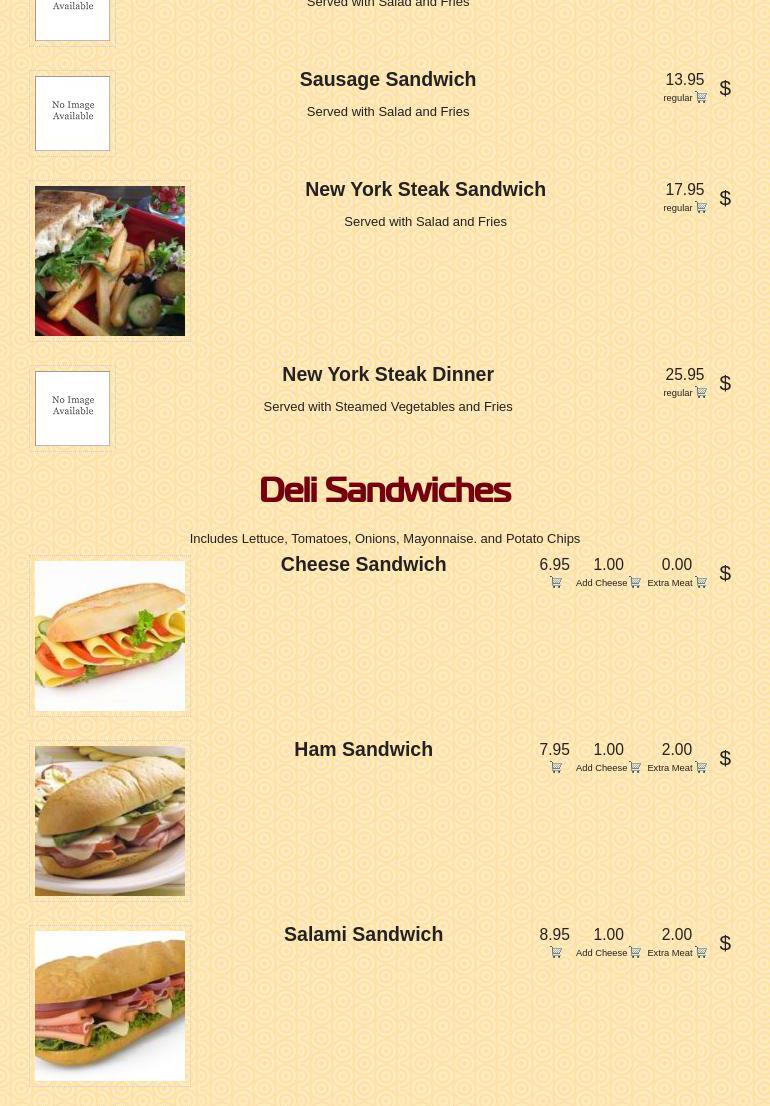Add extra meat to Salami Sandwich
The width and height of the screenshot is (770, 1106).
click(700, 952)
